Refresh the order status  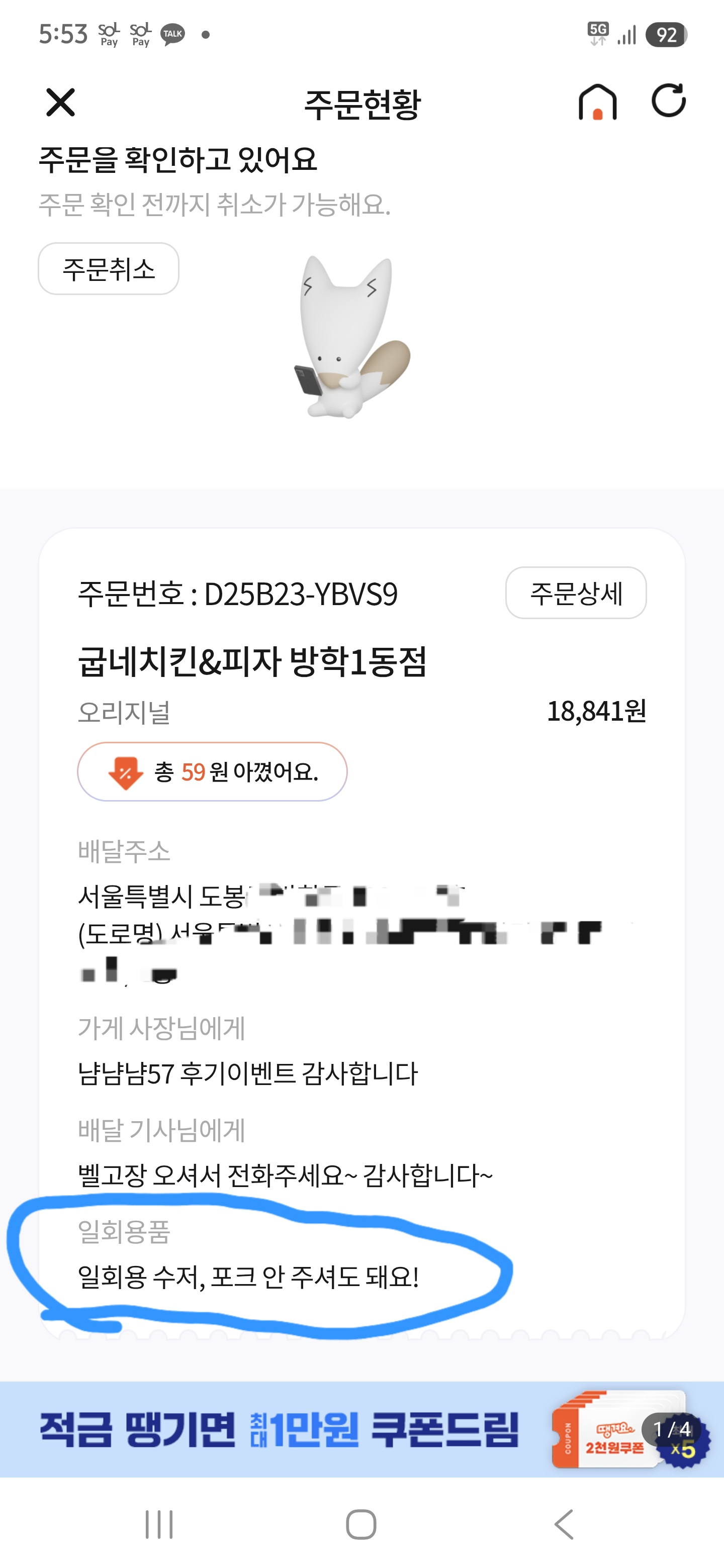[668, 101]
